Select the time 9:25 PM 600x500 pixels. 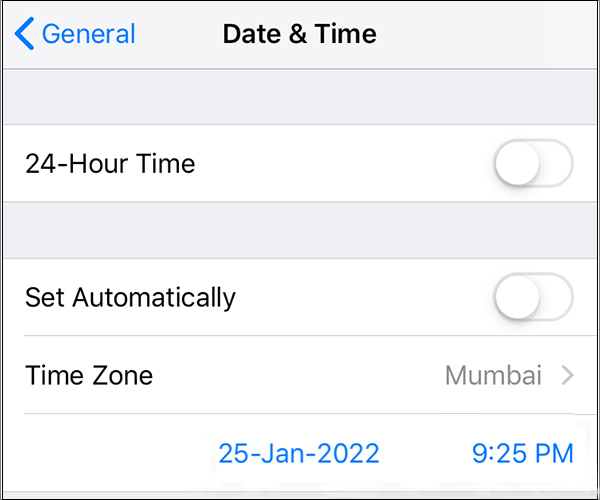522,453
